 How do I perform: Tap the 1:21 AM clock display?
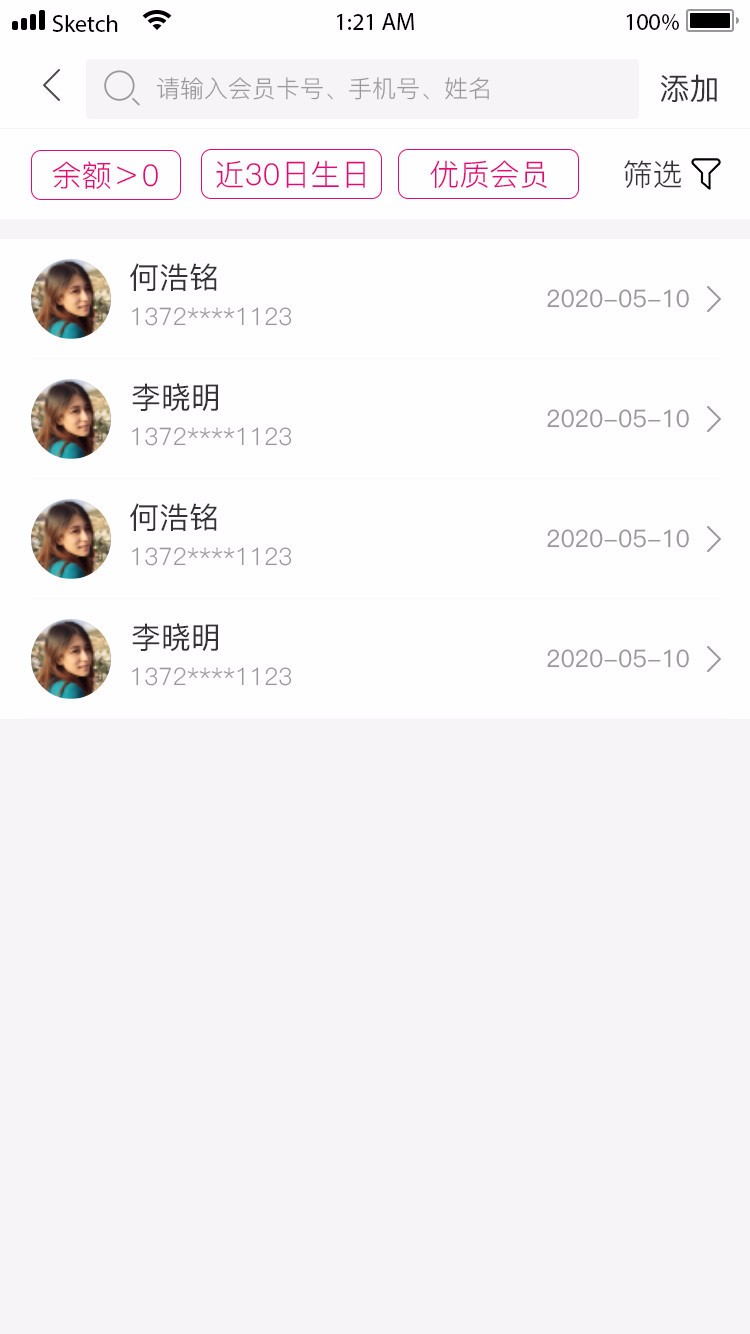[375, 21]
